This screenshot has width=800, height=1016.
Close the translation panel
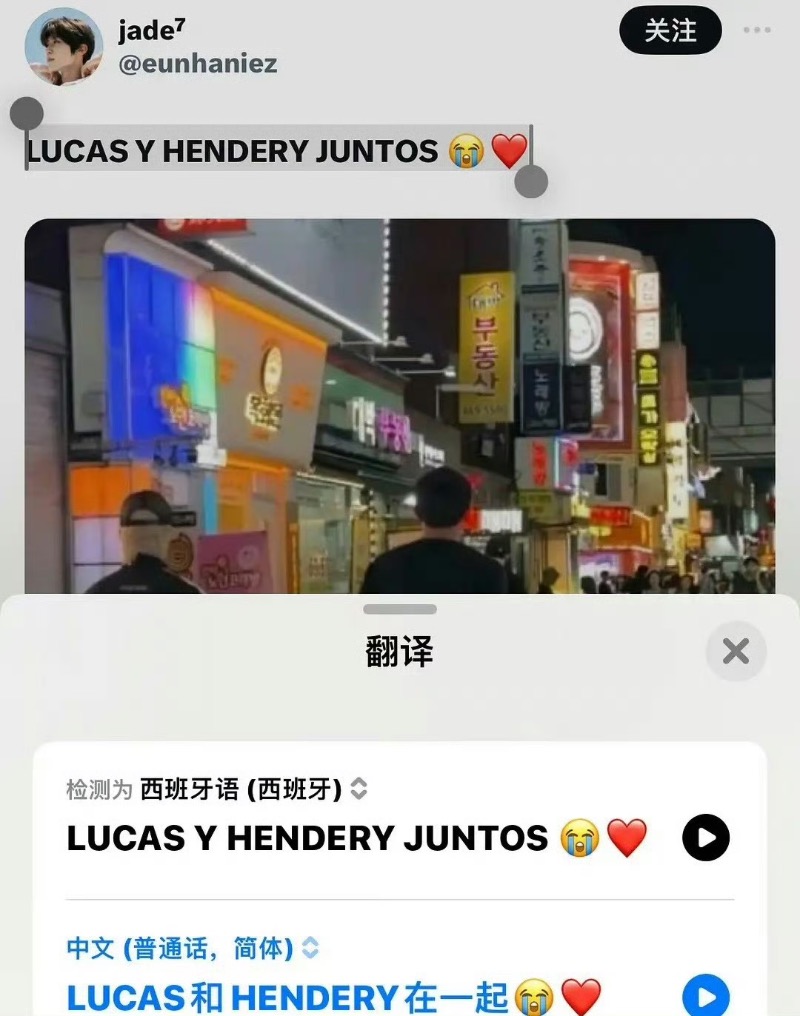click(735, 652)
